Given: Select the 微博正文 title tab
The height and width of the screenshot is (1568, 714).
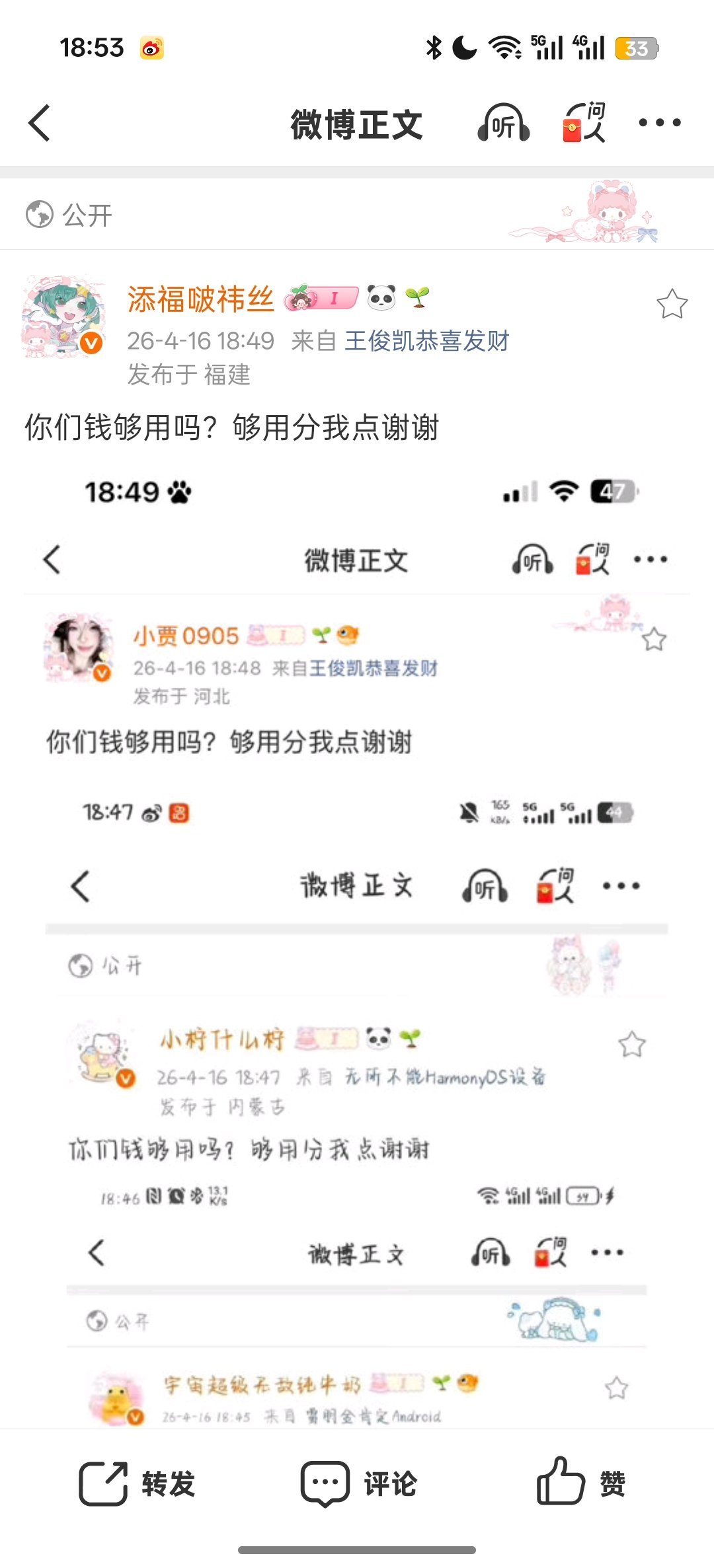Looking at the screenshot, I should tap(357, 124).
